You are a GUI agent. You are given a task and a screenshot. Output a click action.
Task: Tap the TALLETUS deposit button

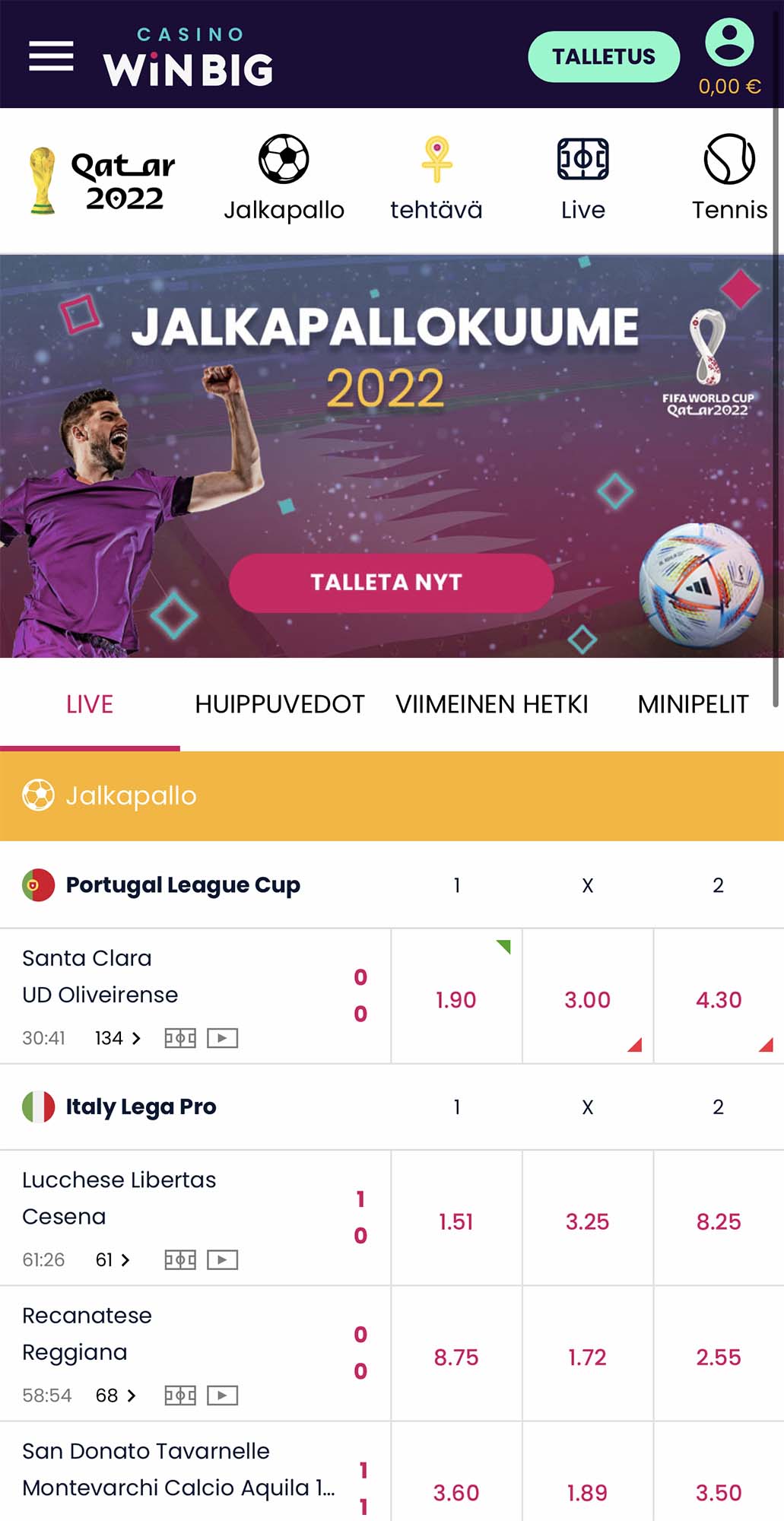[603, 57]
